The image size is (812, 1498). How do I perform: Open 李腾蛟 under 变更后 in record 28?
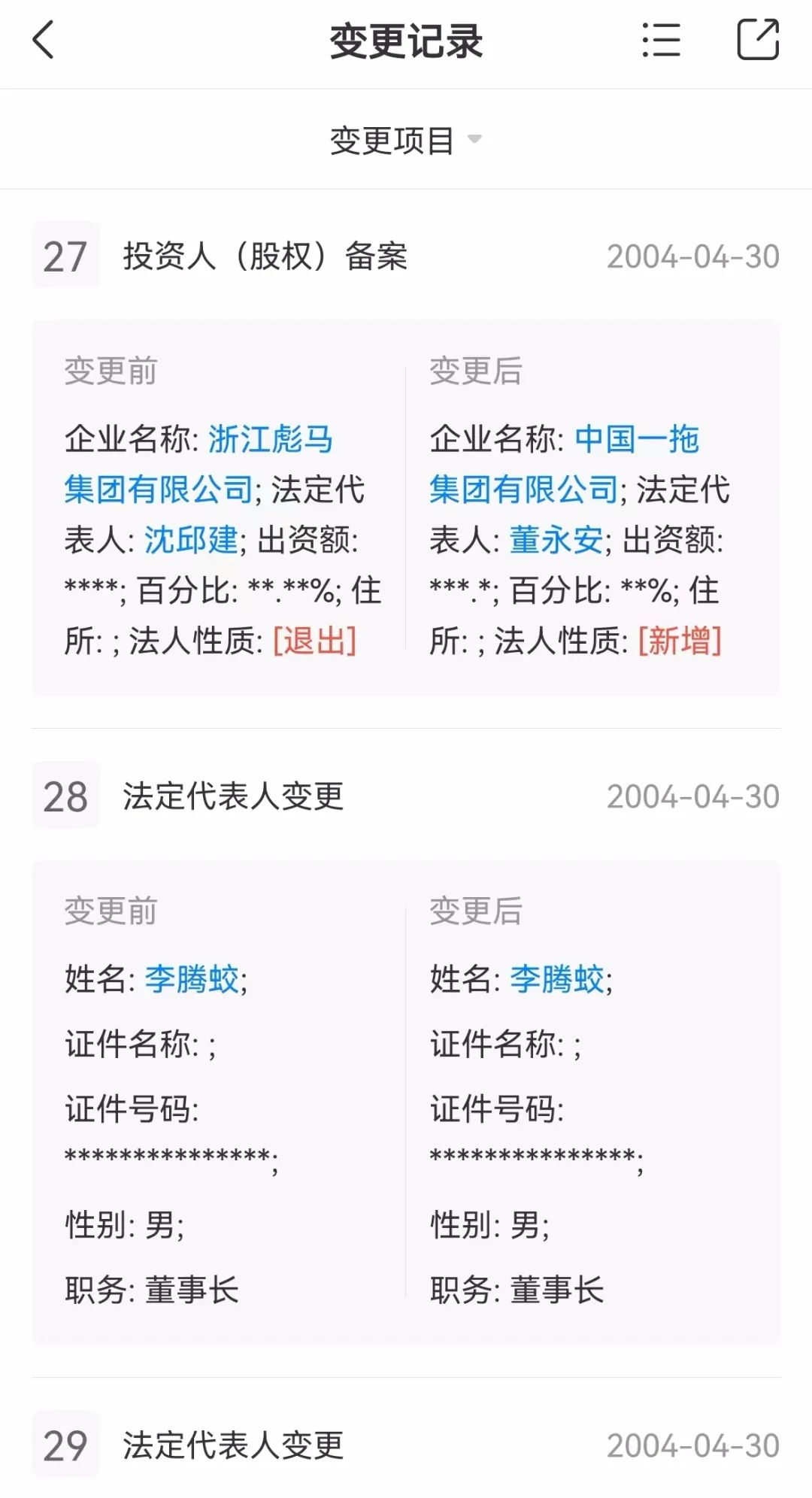point(557,979)
